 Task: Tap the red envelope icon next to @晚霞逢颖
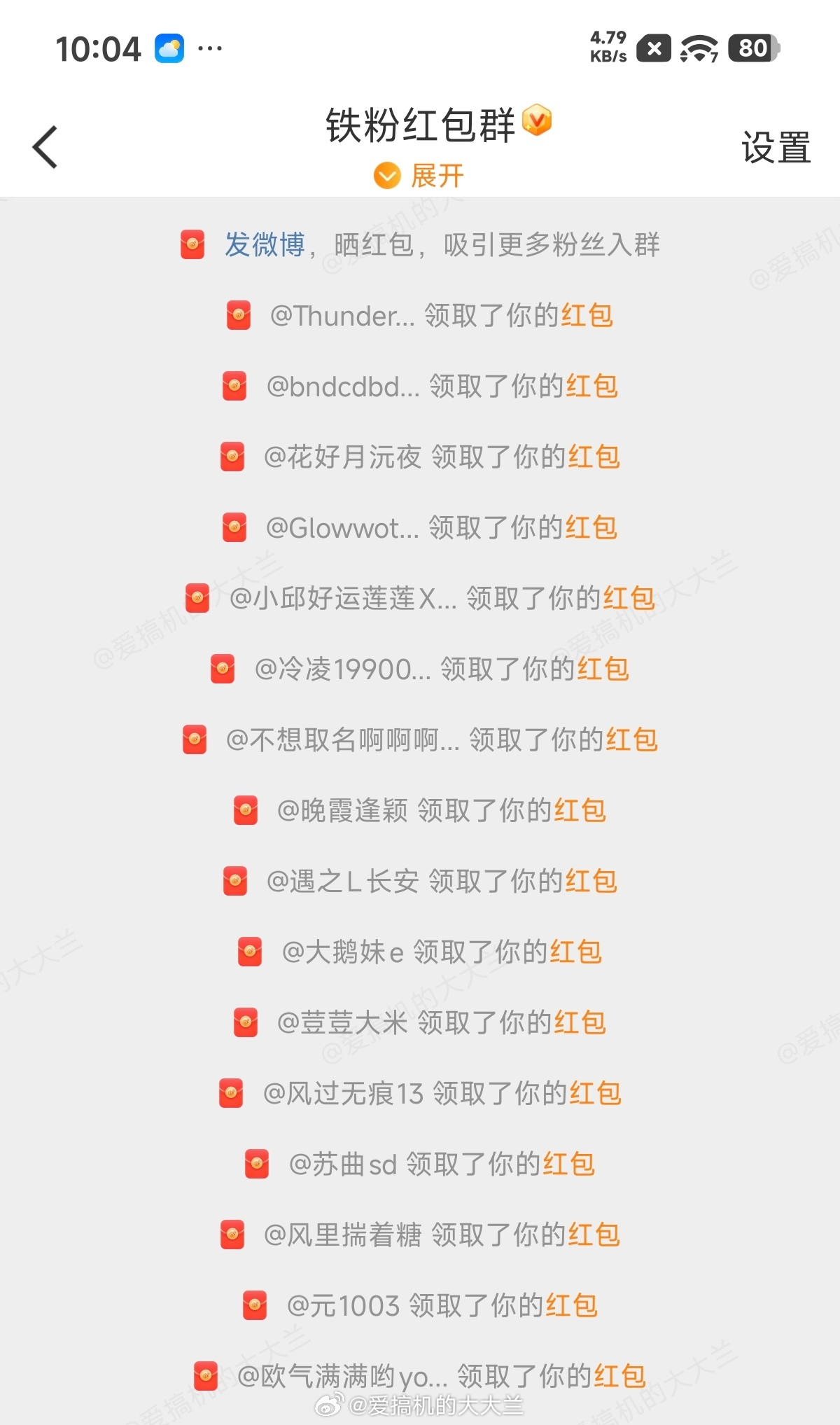click(246, 811)
